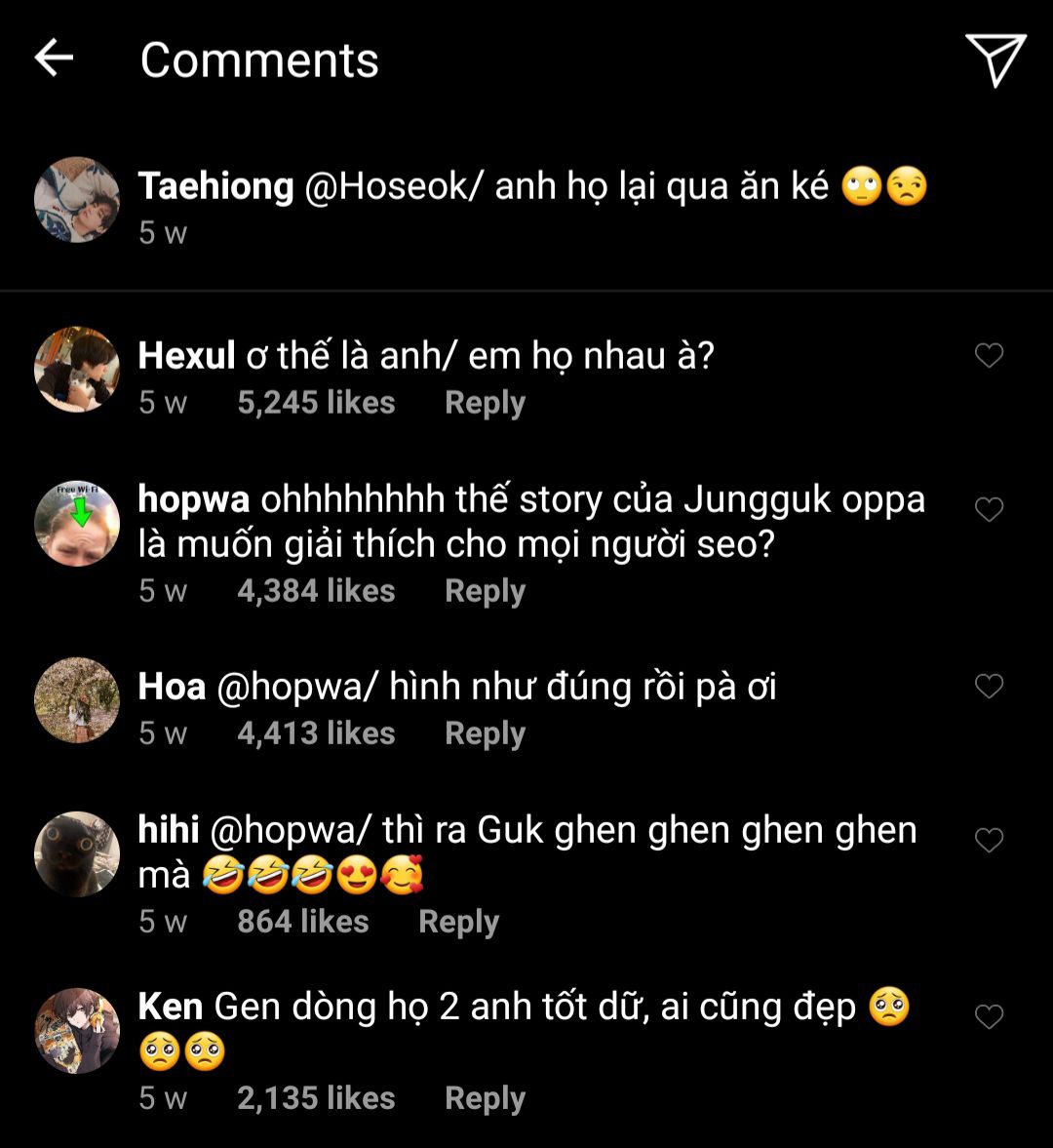Reply to hihi's comment
This screenshot has height=1148, width=1053.
coord(458,922)
